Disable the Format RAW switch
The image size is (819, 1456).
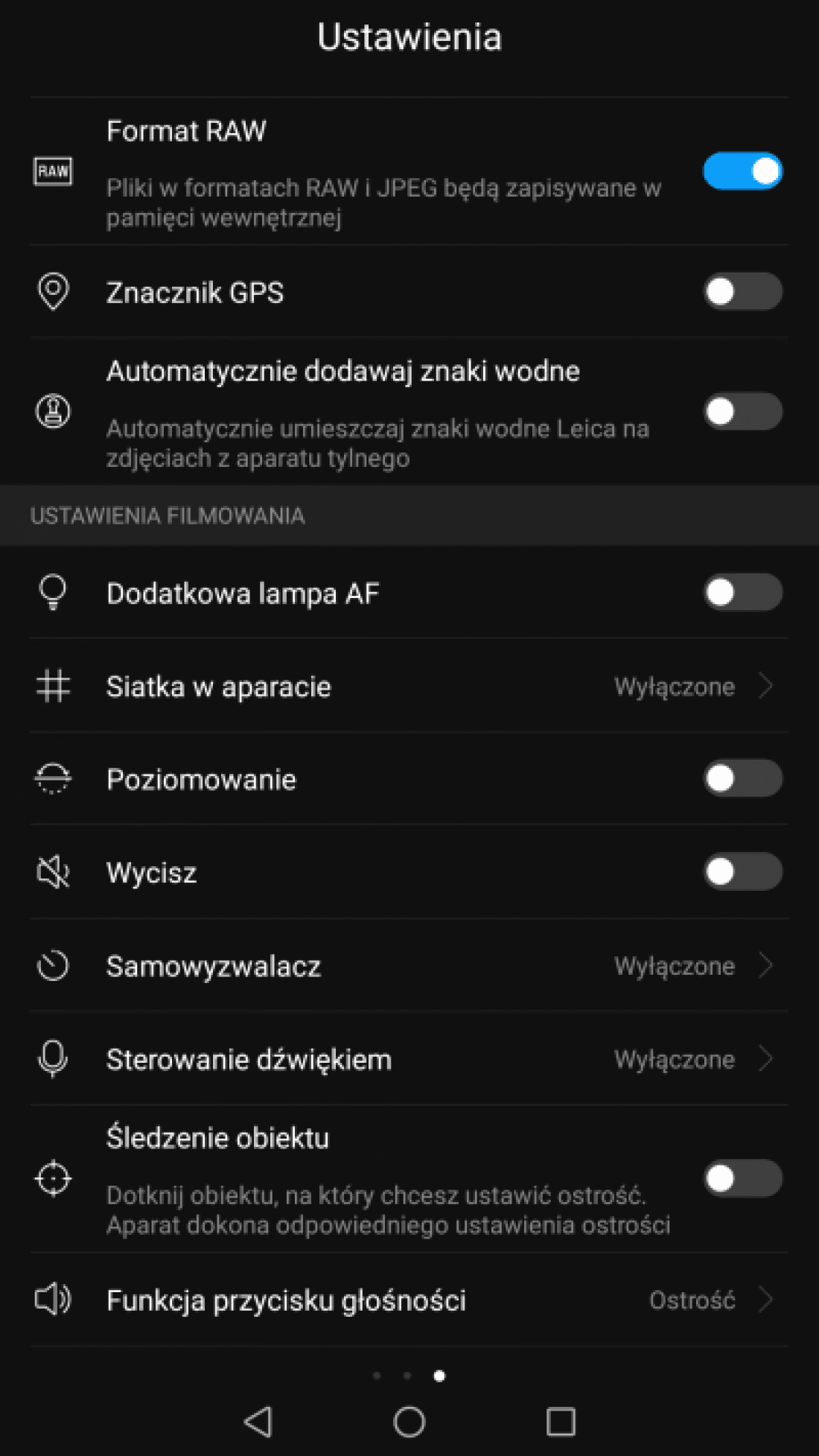point(742,171)
